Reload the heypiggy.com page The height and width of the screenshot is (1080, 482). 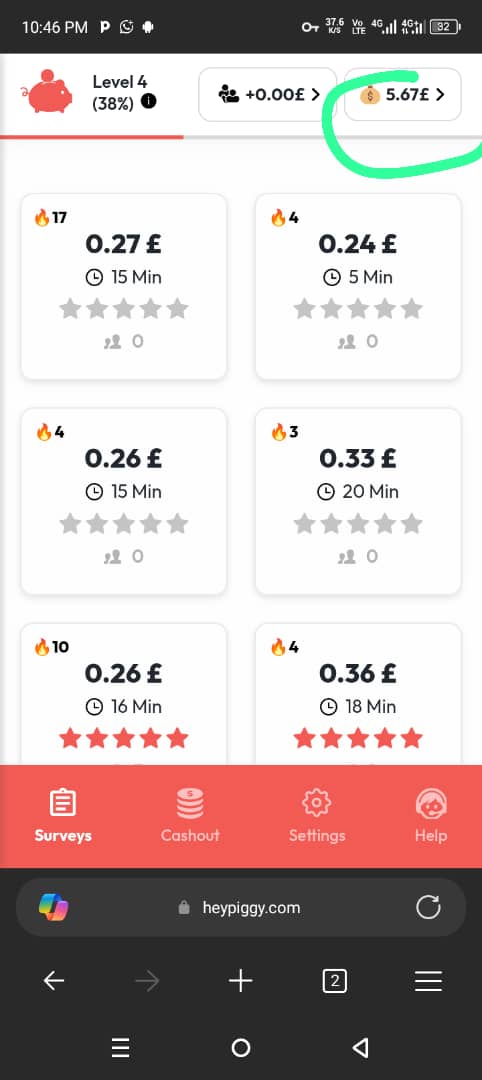coord(428,908)
